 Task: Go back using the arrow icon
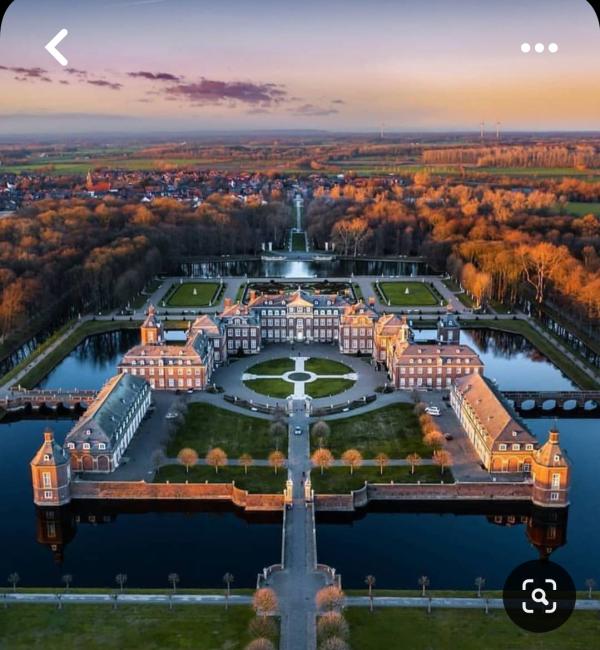pyautogui.click(x=57, y=47)
